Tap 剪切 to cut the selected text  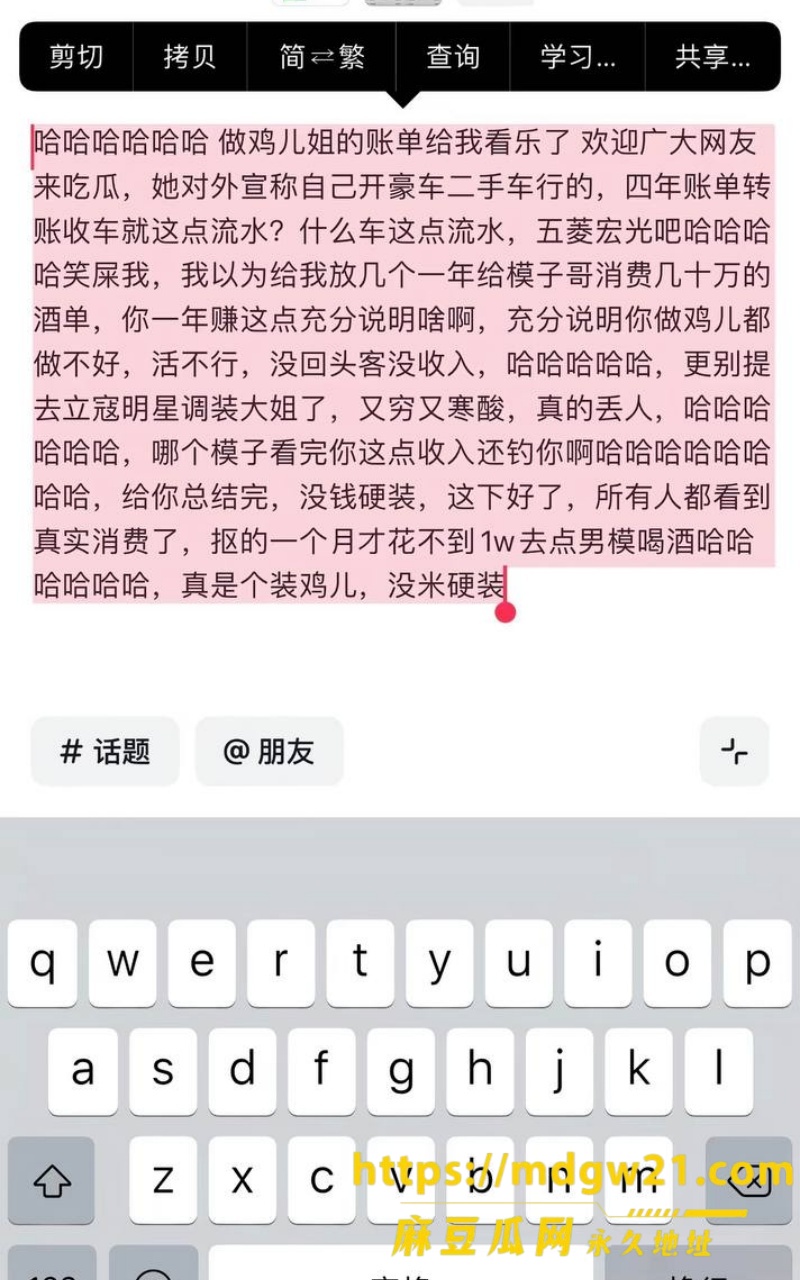pos(76,57)
